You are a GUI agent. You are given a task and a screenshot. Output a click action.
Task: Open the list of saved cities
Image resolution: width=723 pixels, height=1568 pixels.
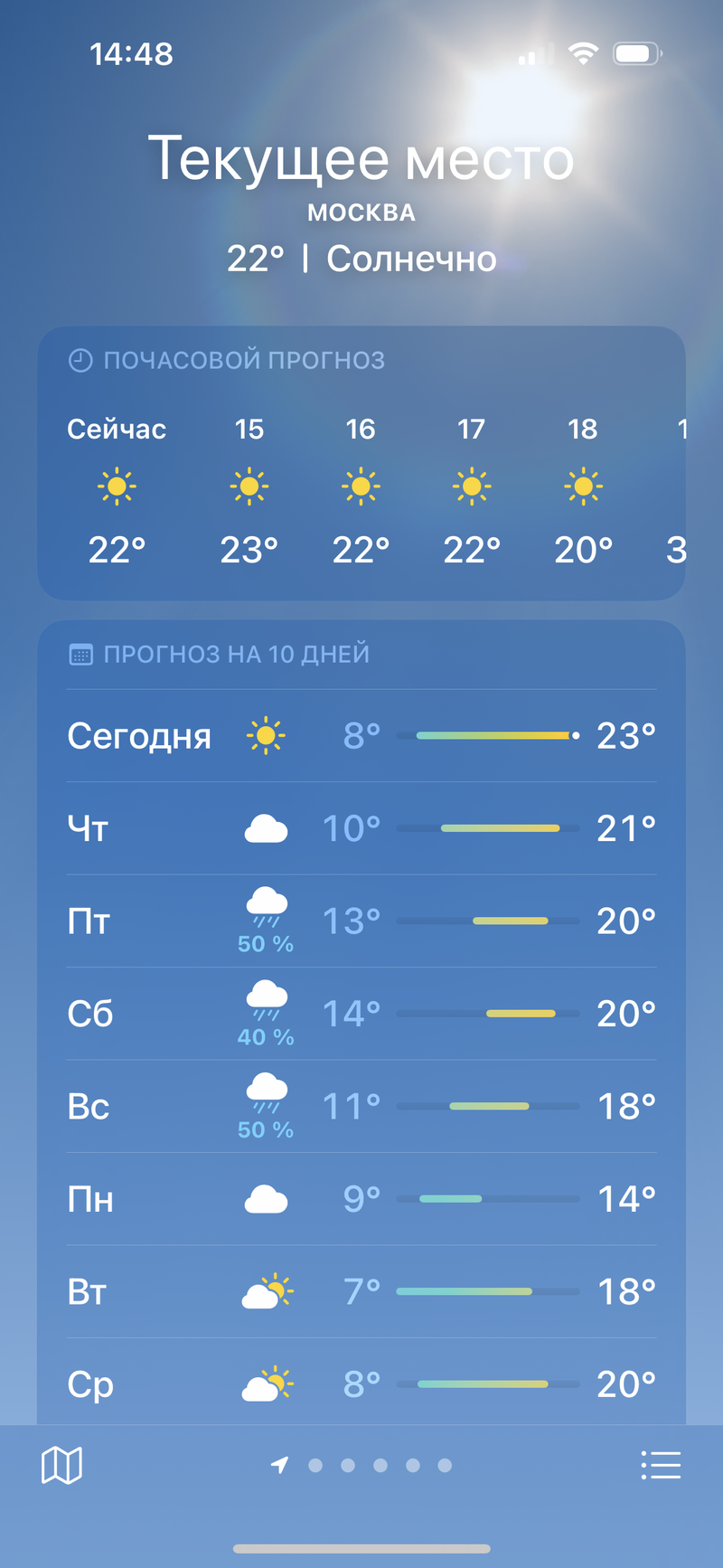pos(661,1465)
